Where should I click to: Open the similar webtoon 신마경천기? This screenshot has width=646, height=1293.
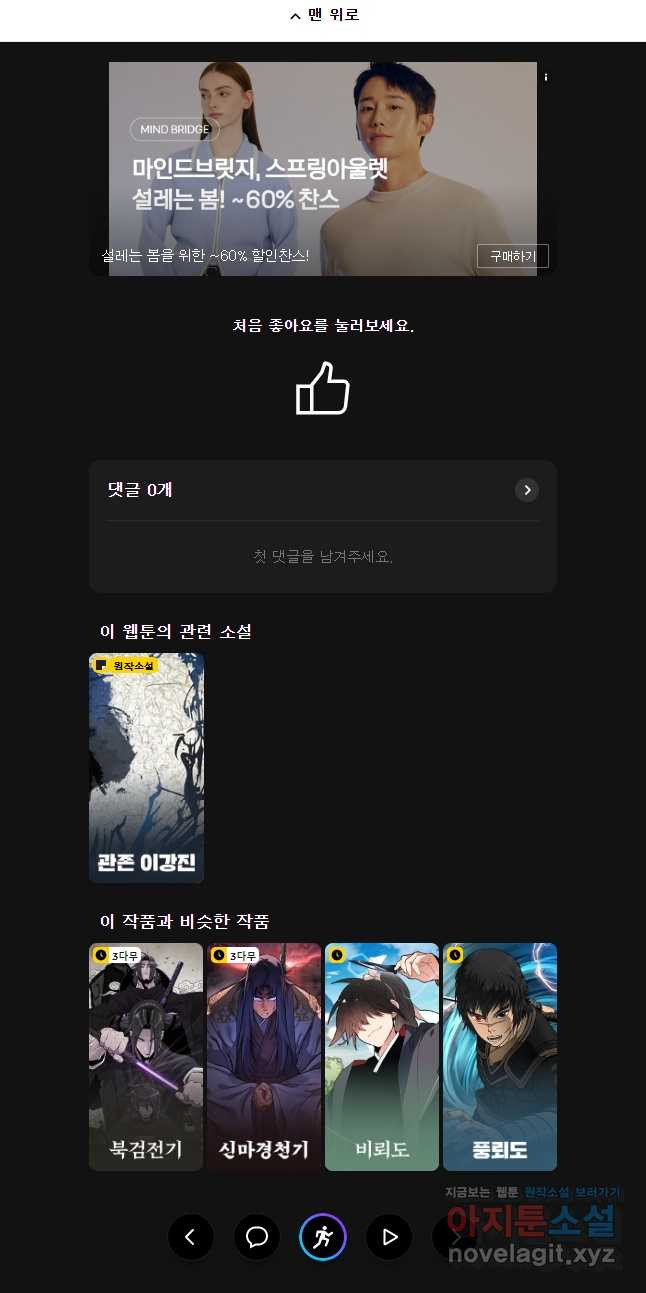coord(264,1056)
